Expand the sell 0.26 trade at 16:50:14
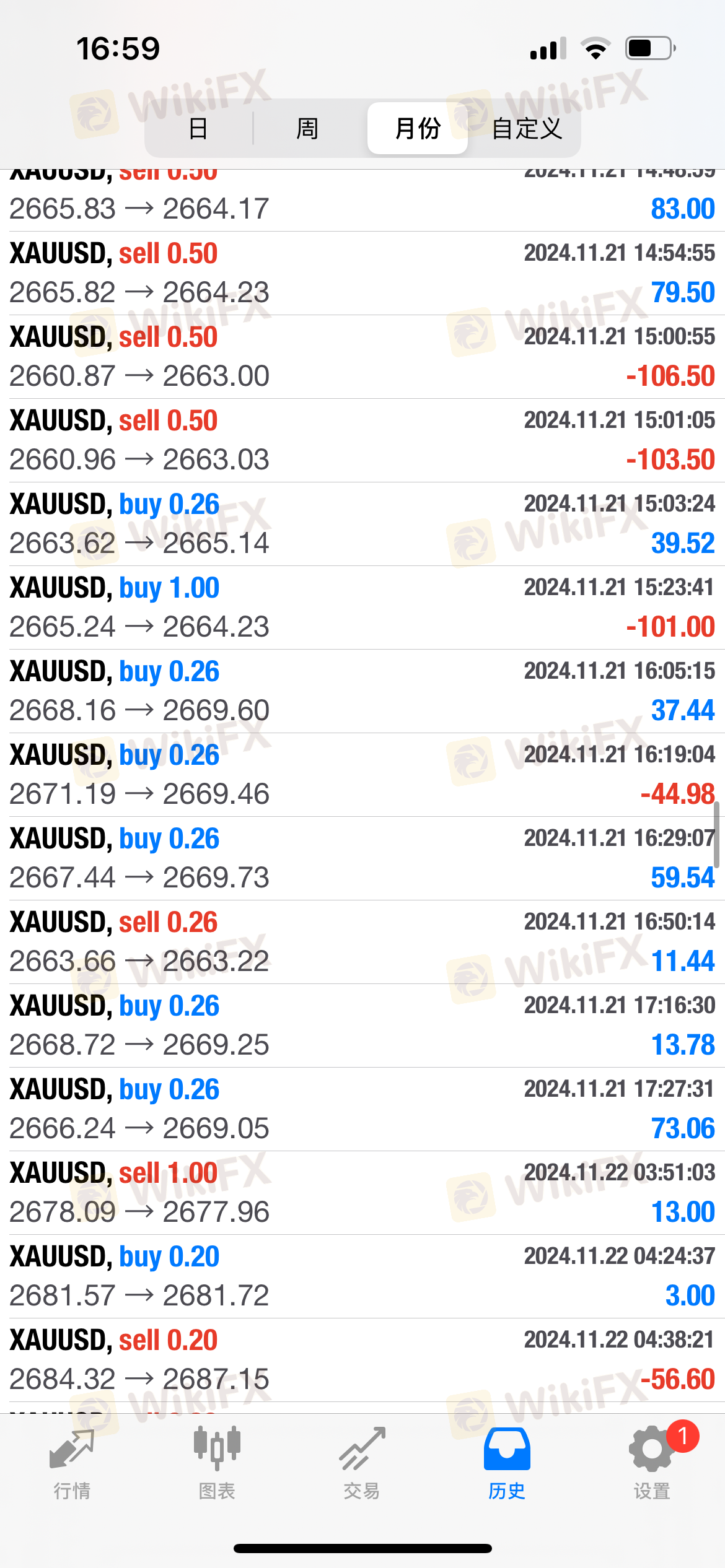The image size is (725, 1568). click(x=362, y=942)
